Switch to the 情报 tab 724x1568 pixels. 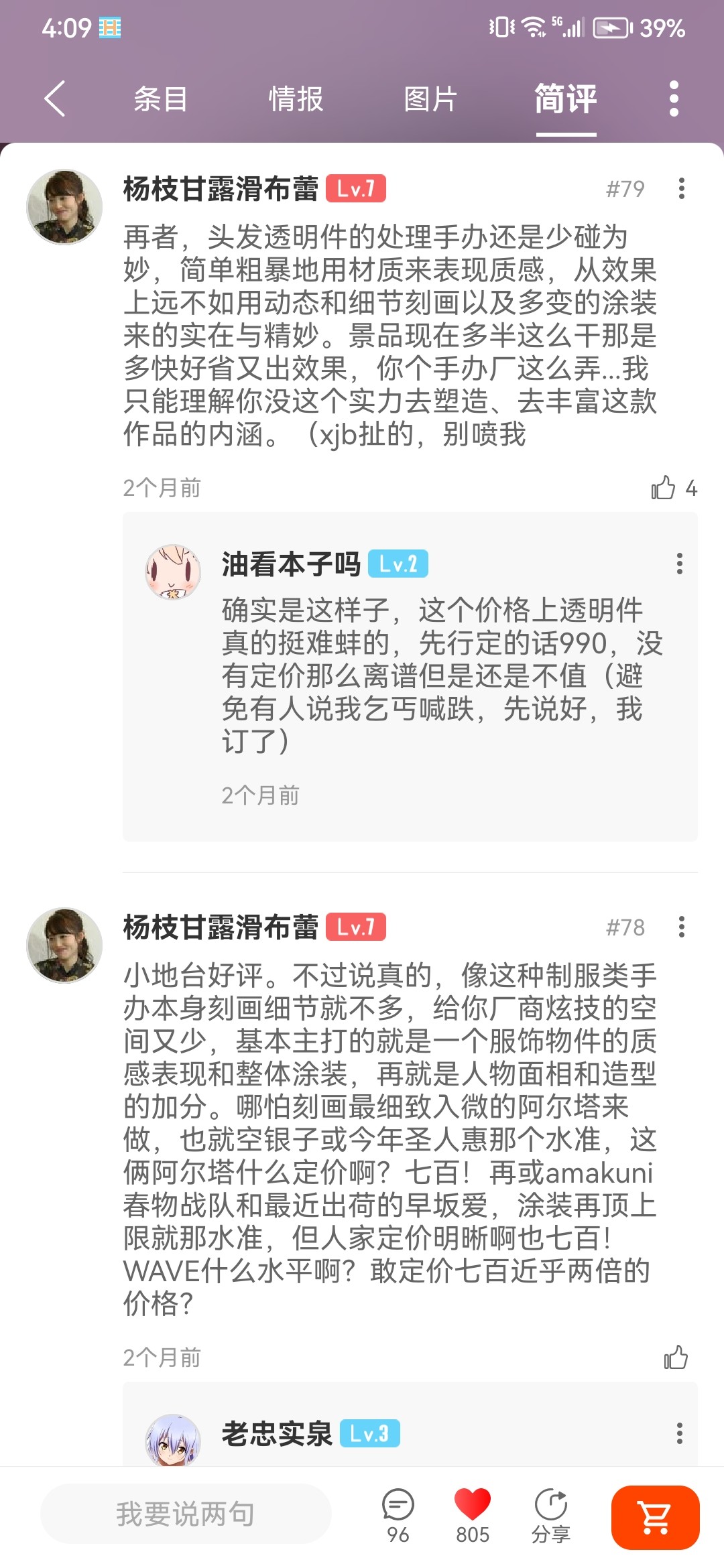296,99
